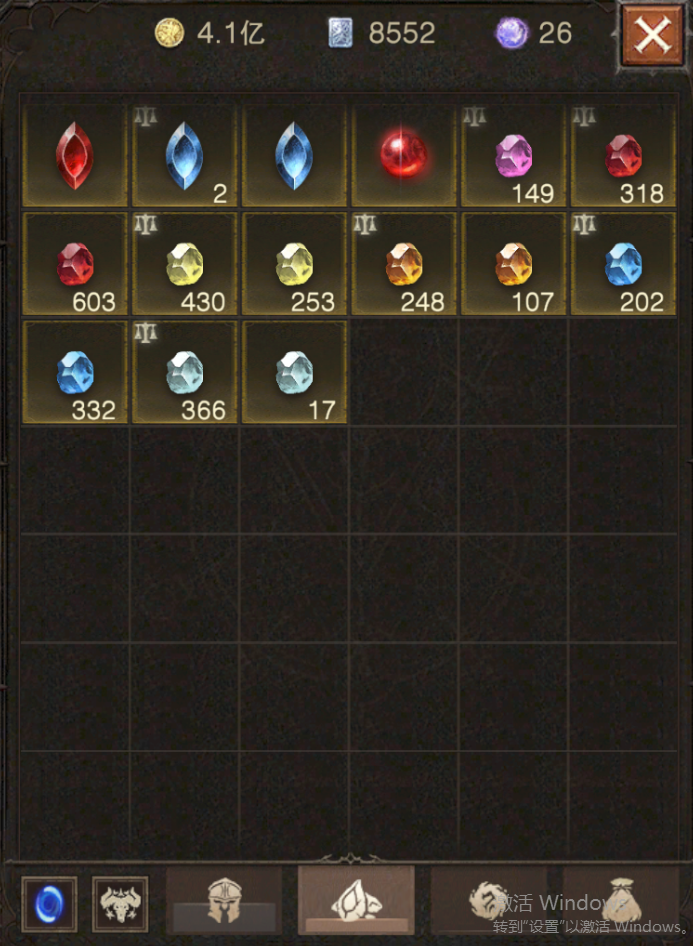Select the red gem stack of 318
The image size is (693, 946).
coord(623,156)
